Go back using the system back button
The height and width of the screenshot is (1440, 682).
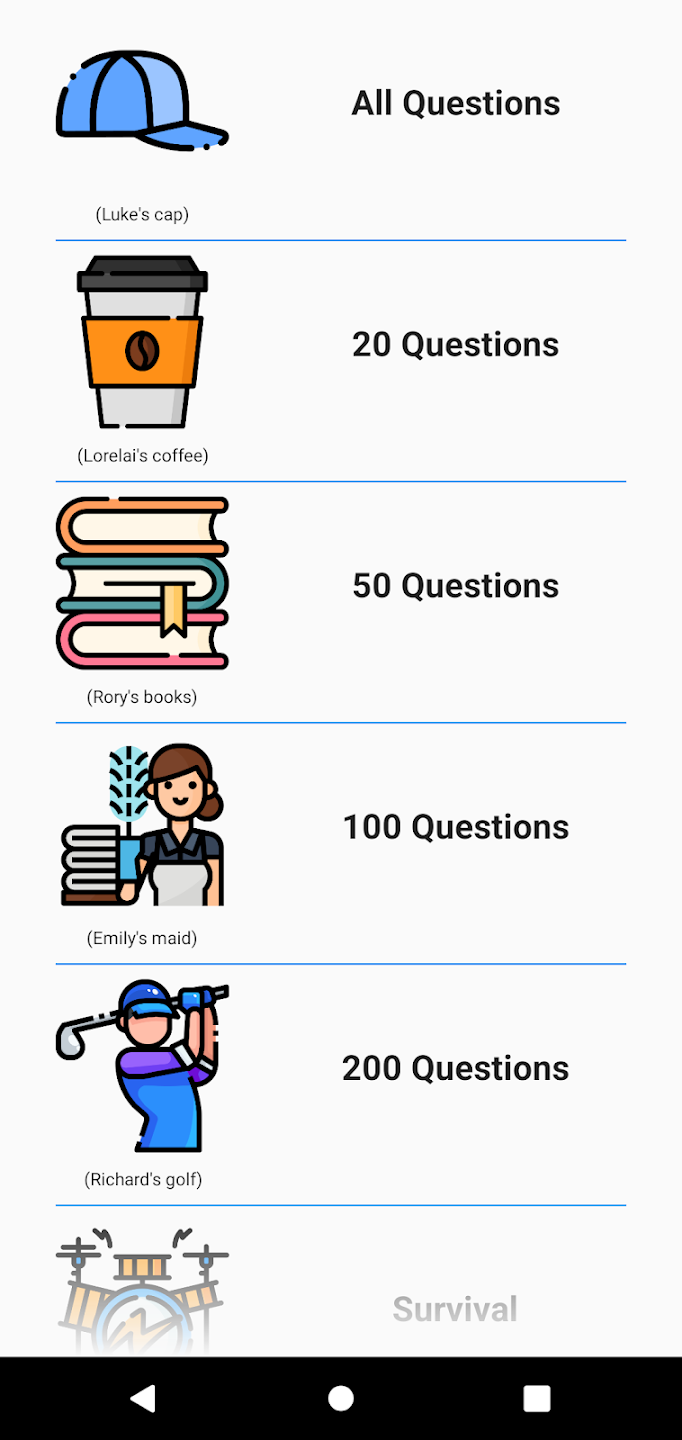pos(144,1398)
